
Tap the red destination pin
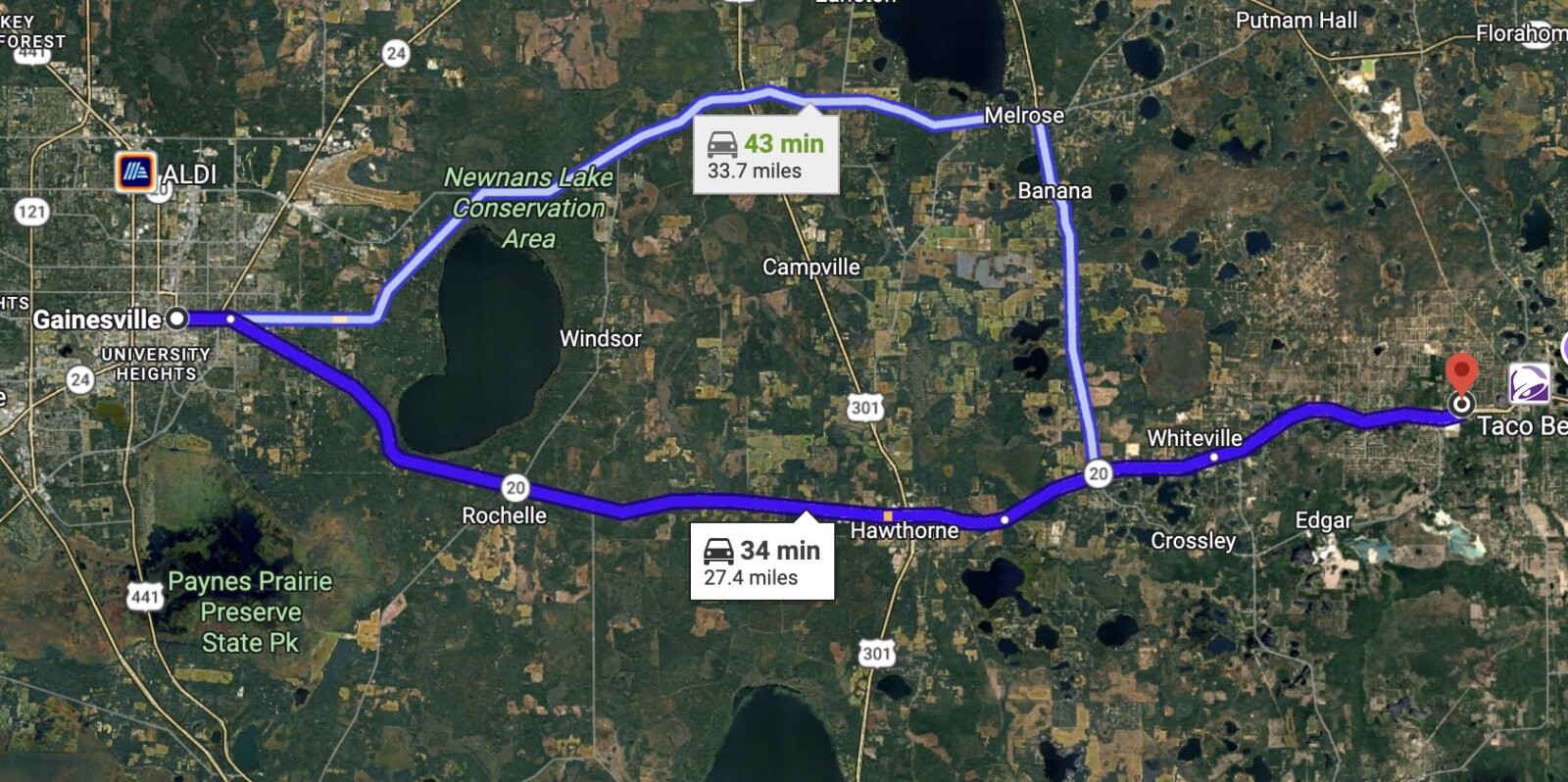coord(1461,375)
